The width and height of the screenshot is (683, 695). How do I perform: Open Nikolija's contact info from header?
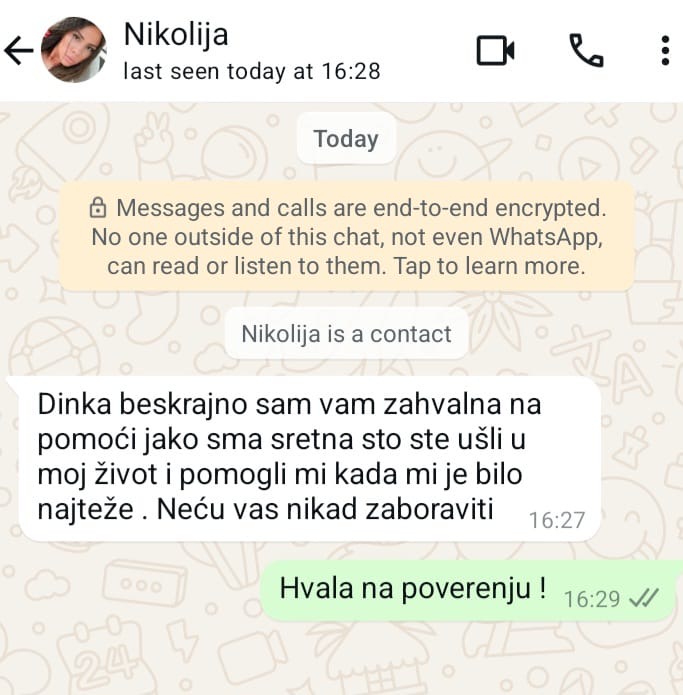[250, 50]
